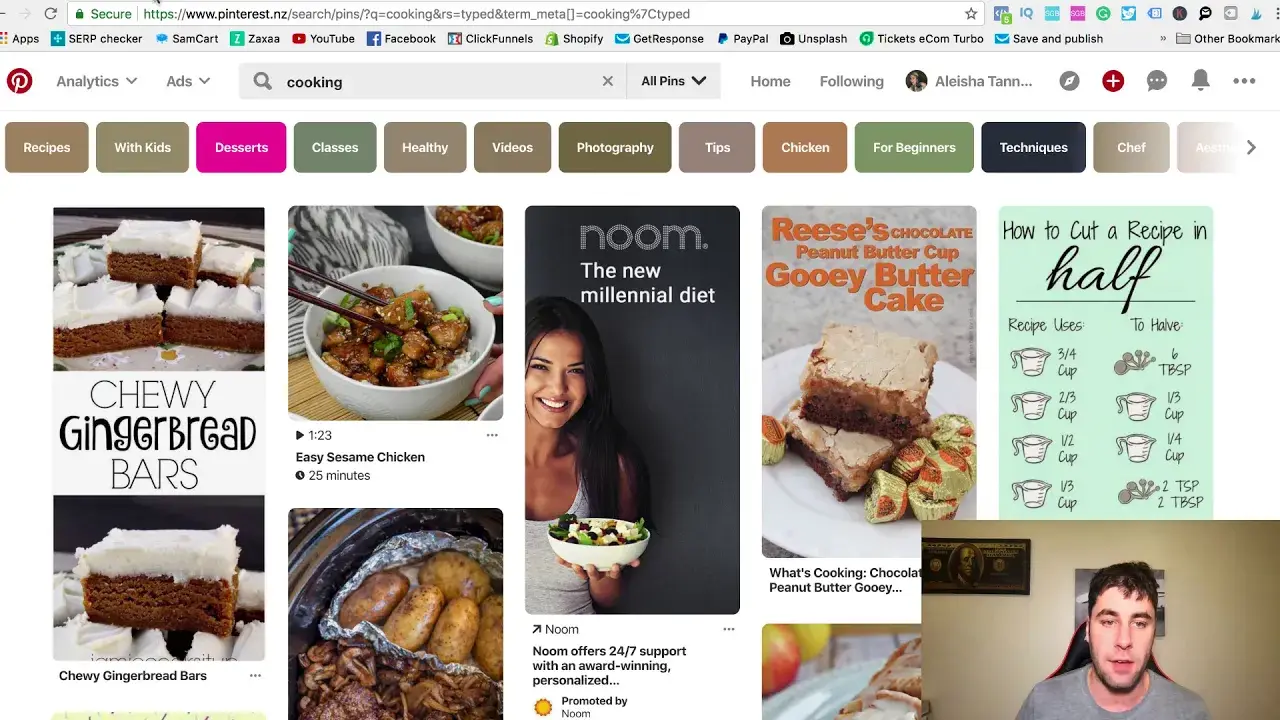Open the All Pins filter dropdown
The height and width of the screenshot is (720, 1280).
coord(673,81)
